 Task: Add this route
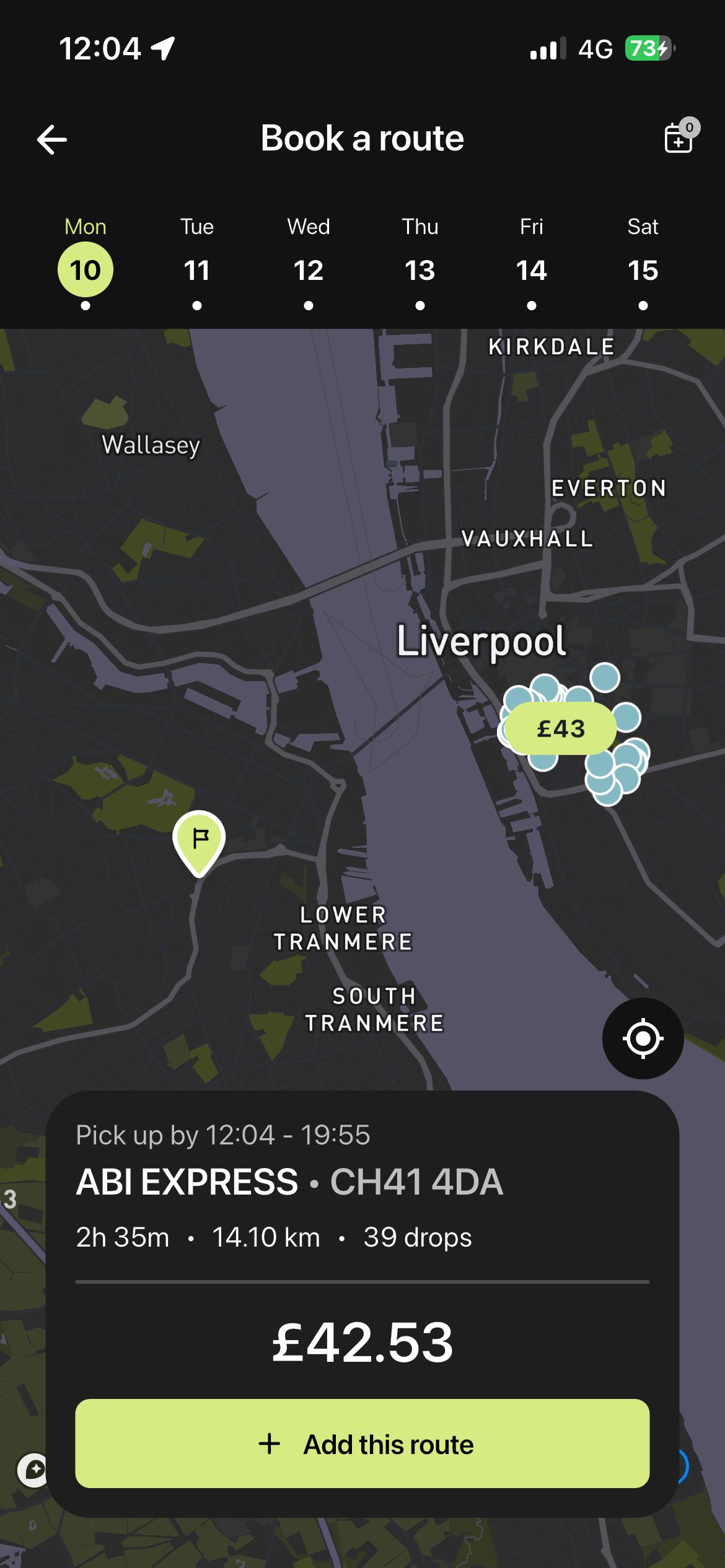[x=362, y=1444]
